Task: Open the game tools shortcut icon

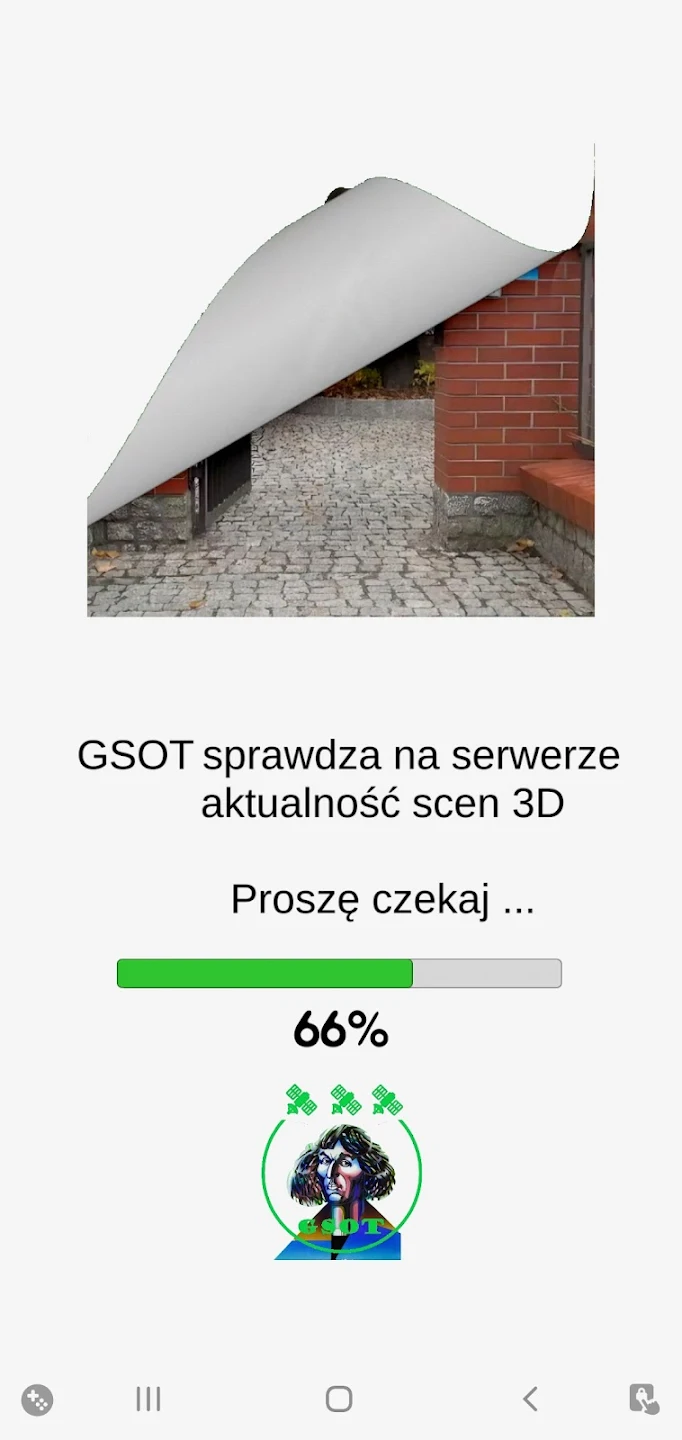Action: pos(37,1399)
